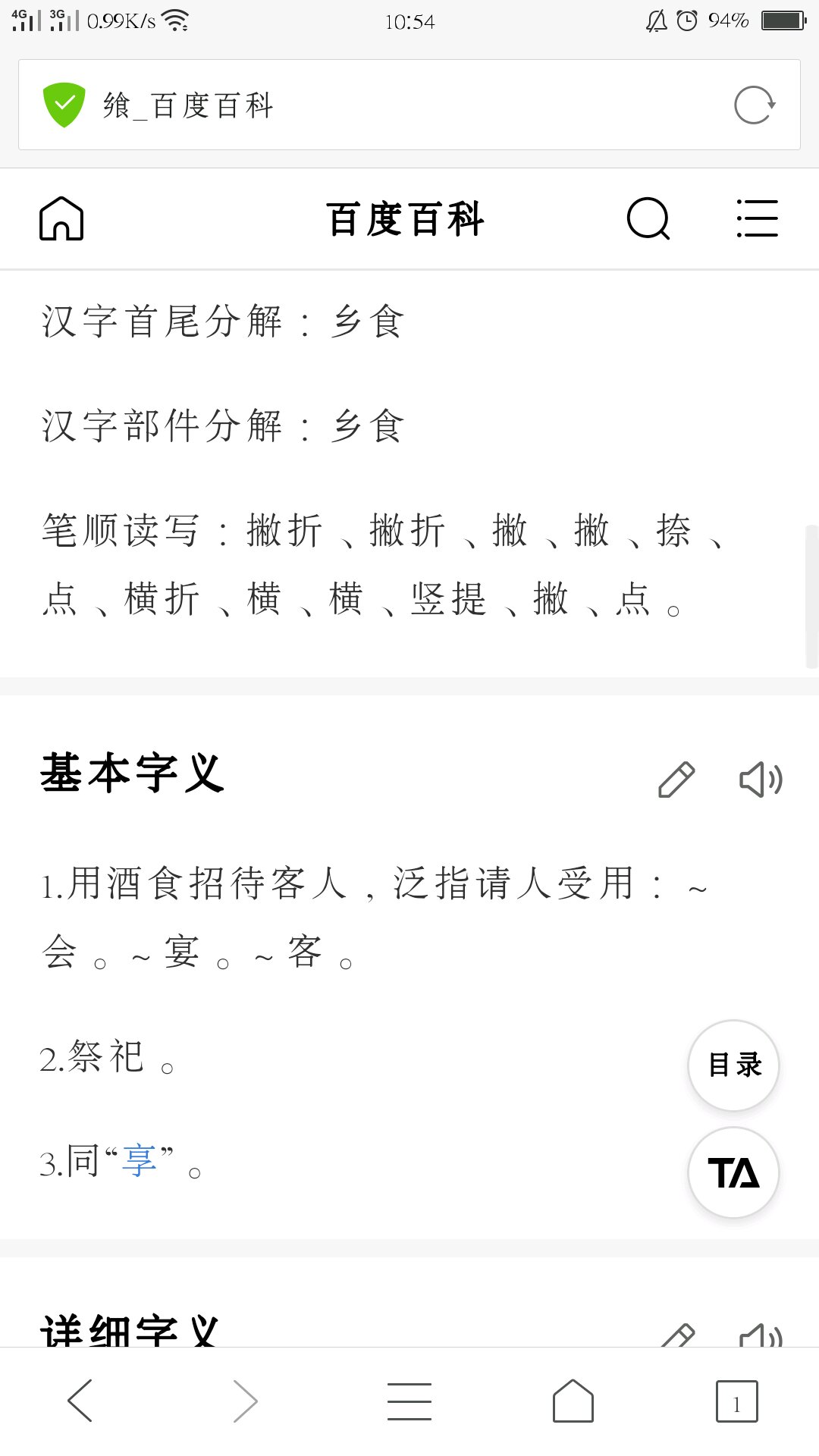Open the browser menu in the bottom toolbar
Screen dimensions: 819x1456
[x=409, y=1401]
